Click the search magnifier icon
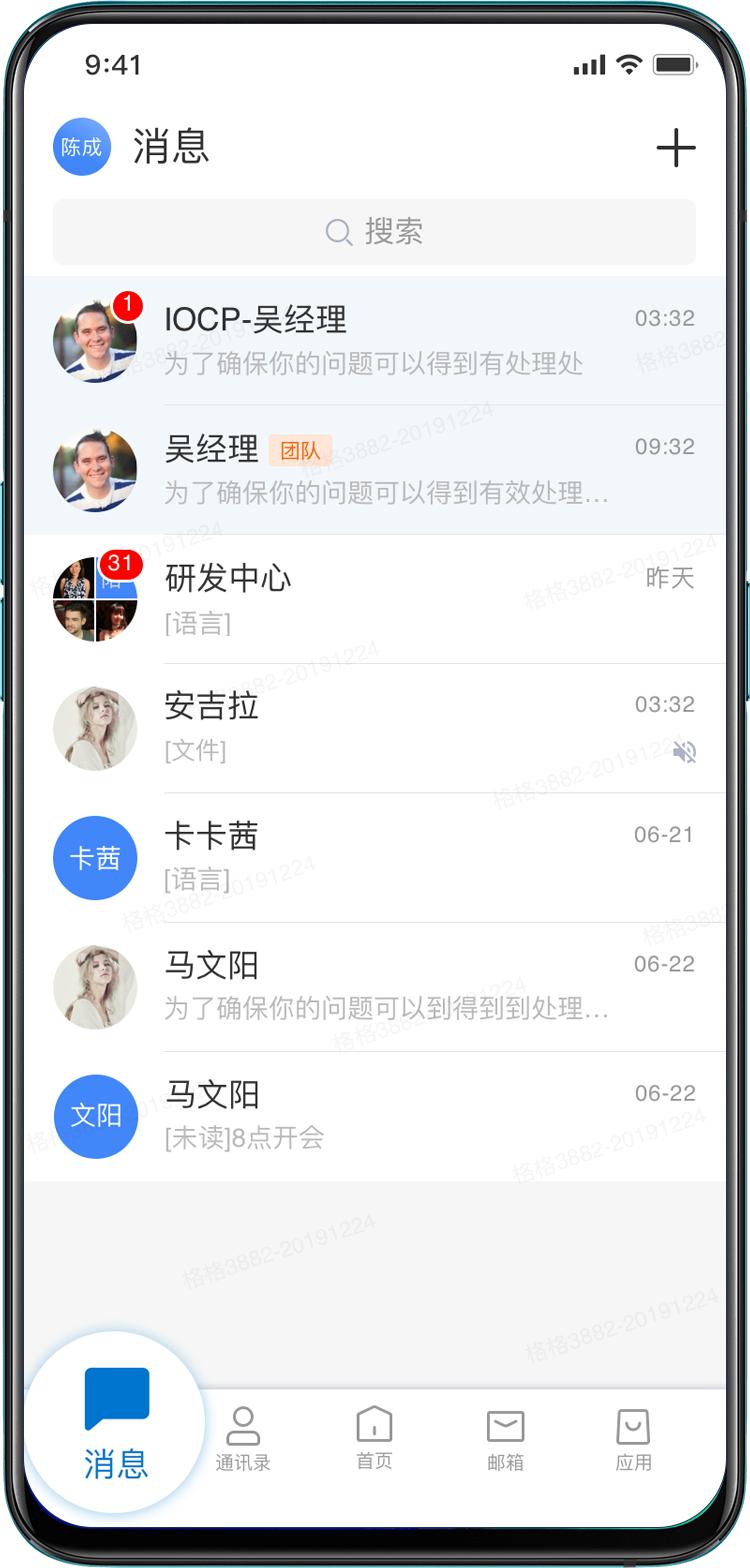Screen dimensions: 750x1568 coord(338,232)
